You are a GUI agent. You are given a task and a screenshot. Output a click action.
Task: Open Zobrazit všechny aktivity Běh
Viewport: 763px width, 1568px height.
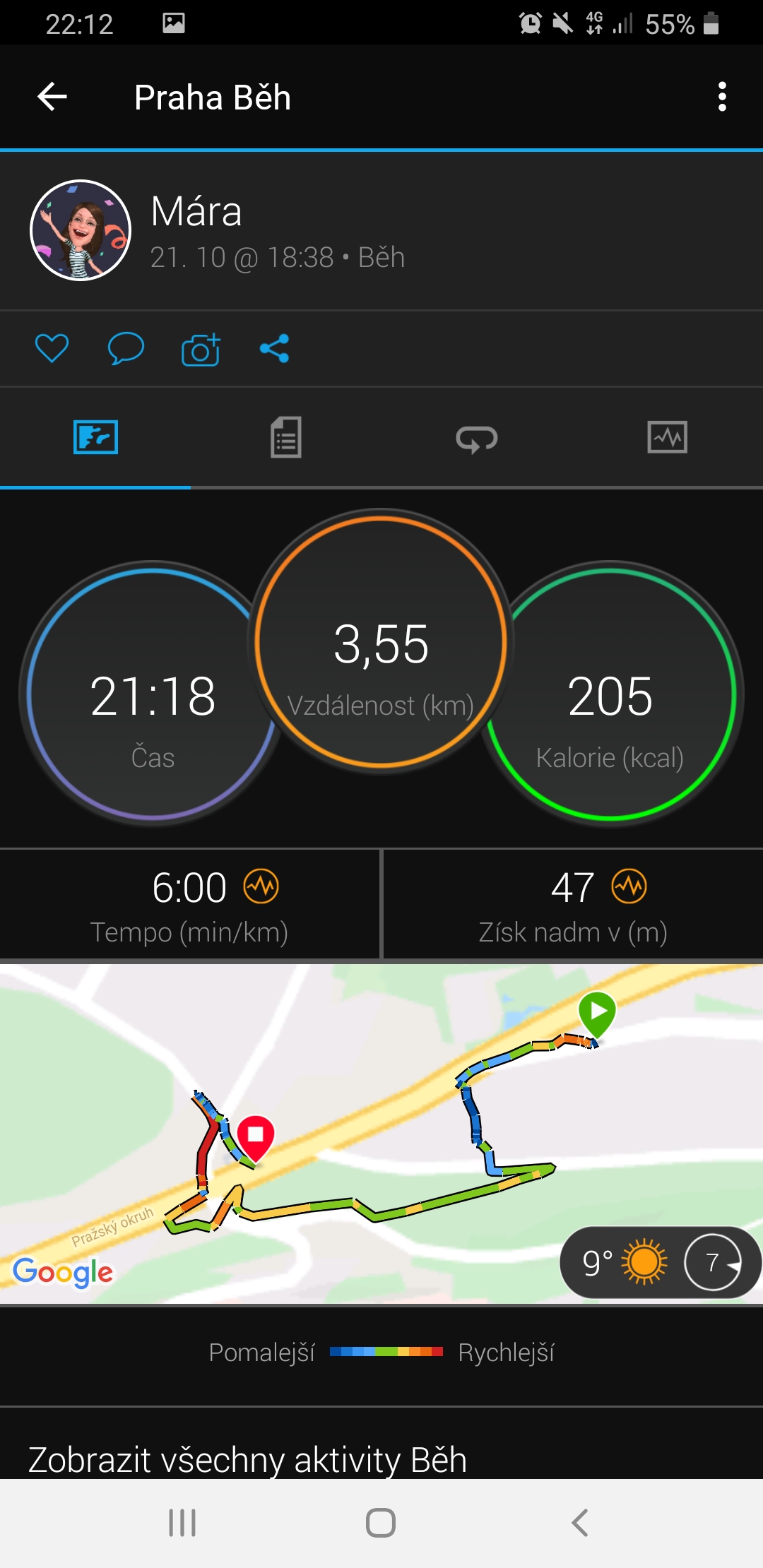(x=247, y=1459)
